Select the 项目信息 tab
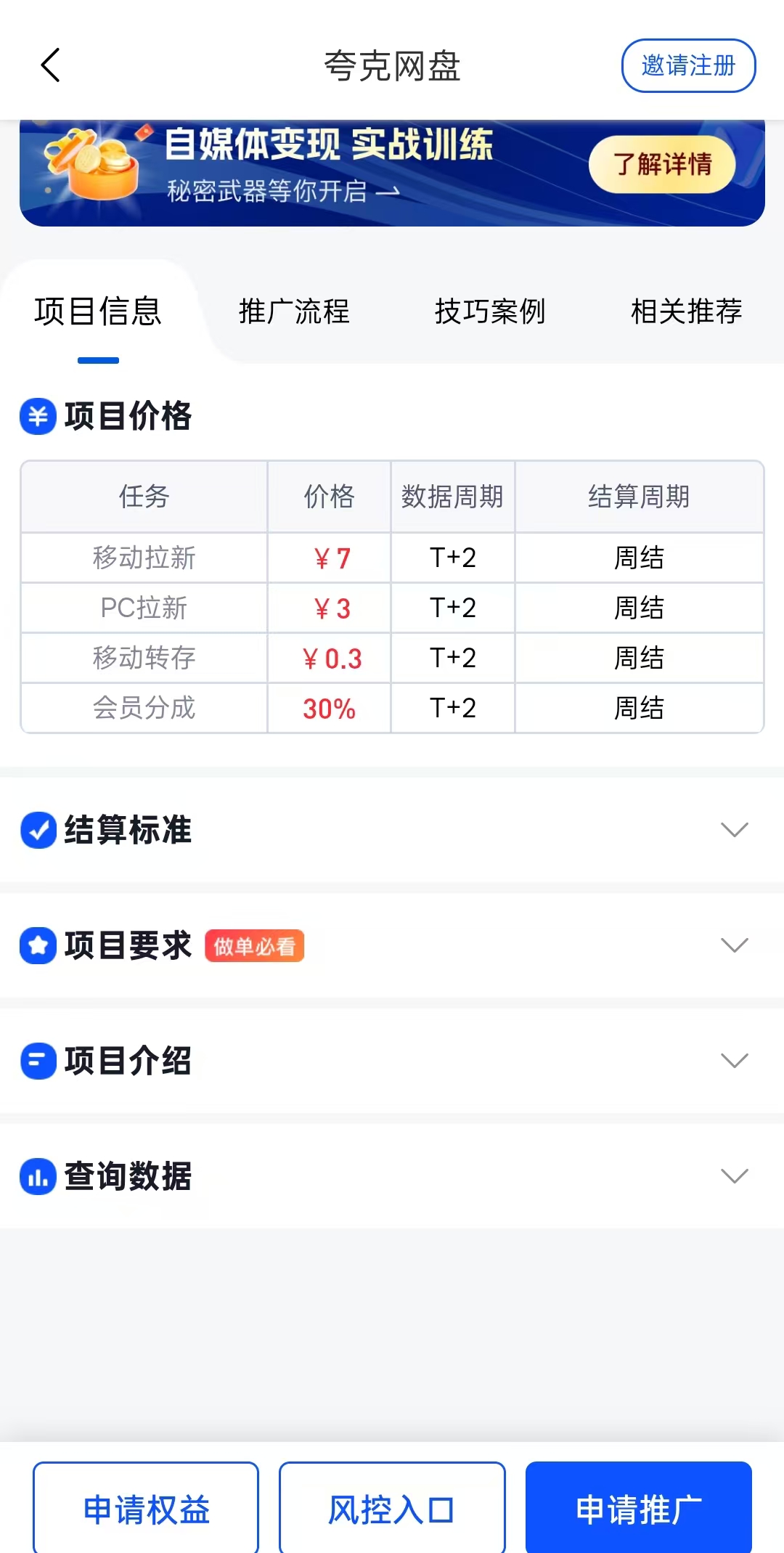The image size is (784, 1553). [x=98, y=311]
